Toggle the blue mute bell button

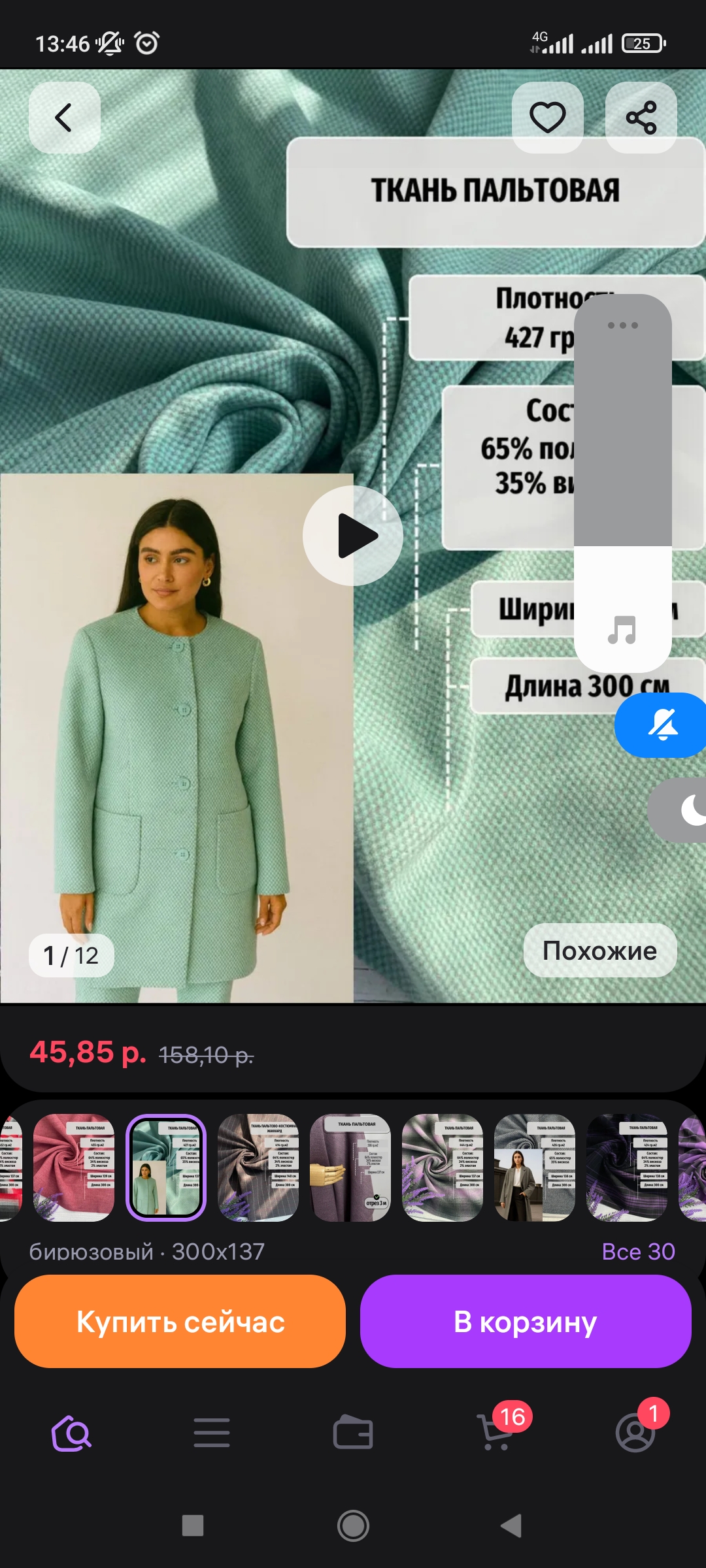662,725
